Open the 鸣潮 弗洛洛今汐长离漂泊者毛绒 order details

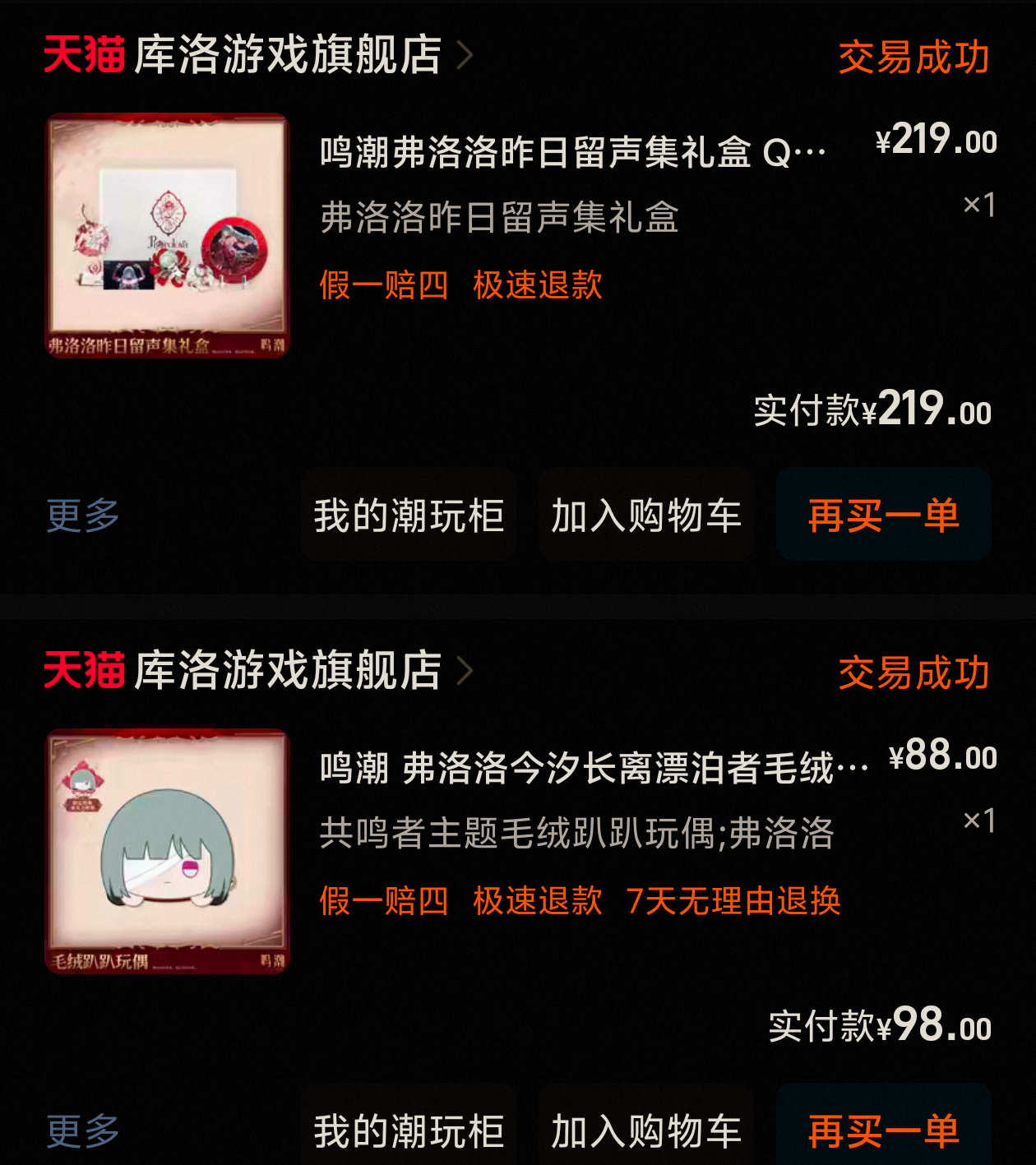[594, 769]
